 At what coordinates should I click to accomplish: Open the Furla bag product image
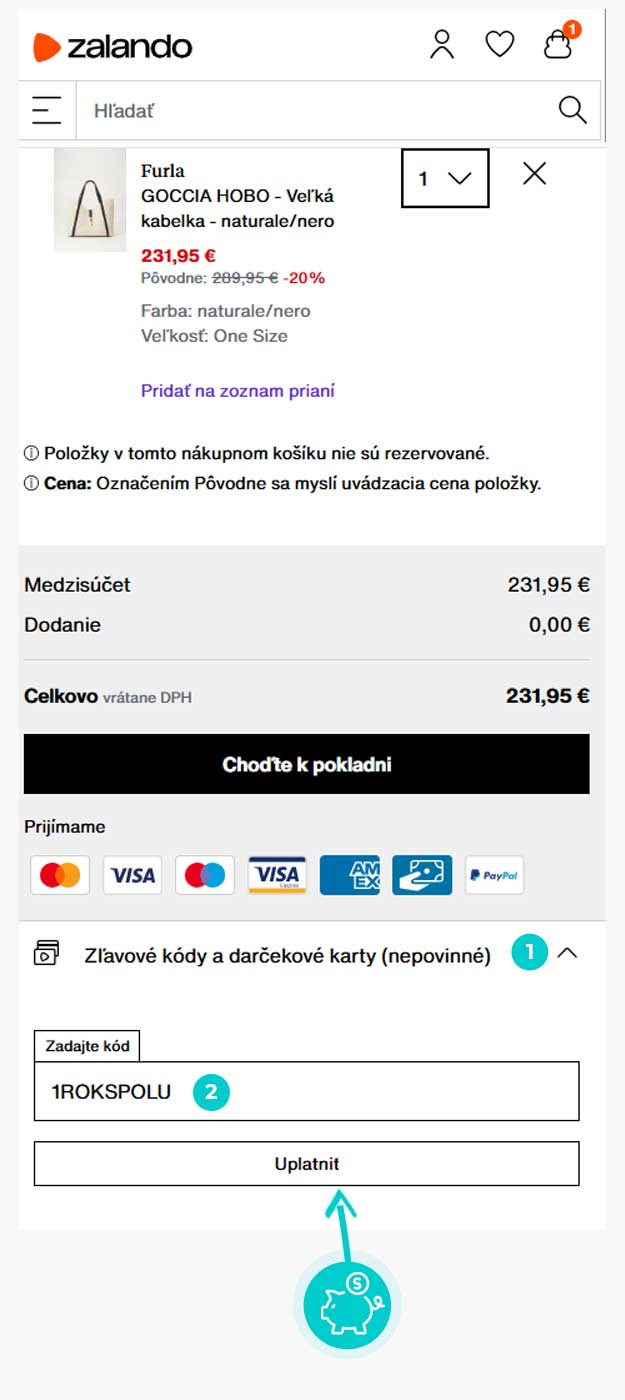tap(90, 200)
